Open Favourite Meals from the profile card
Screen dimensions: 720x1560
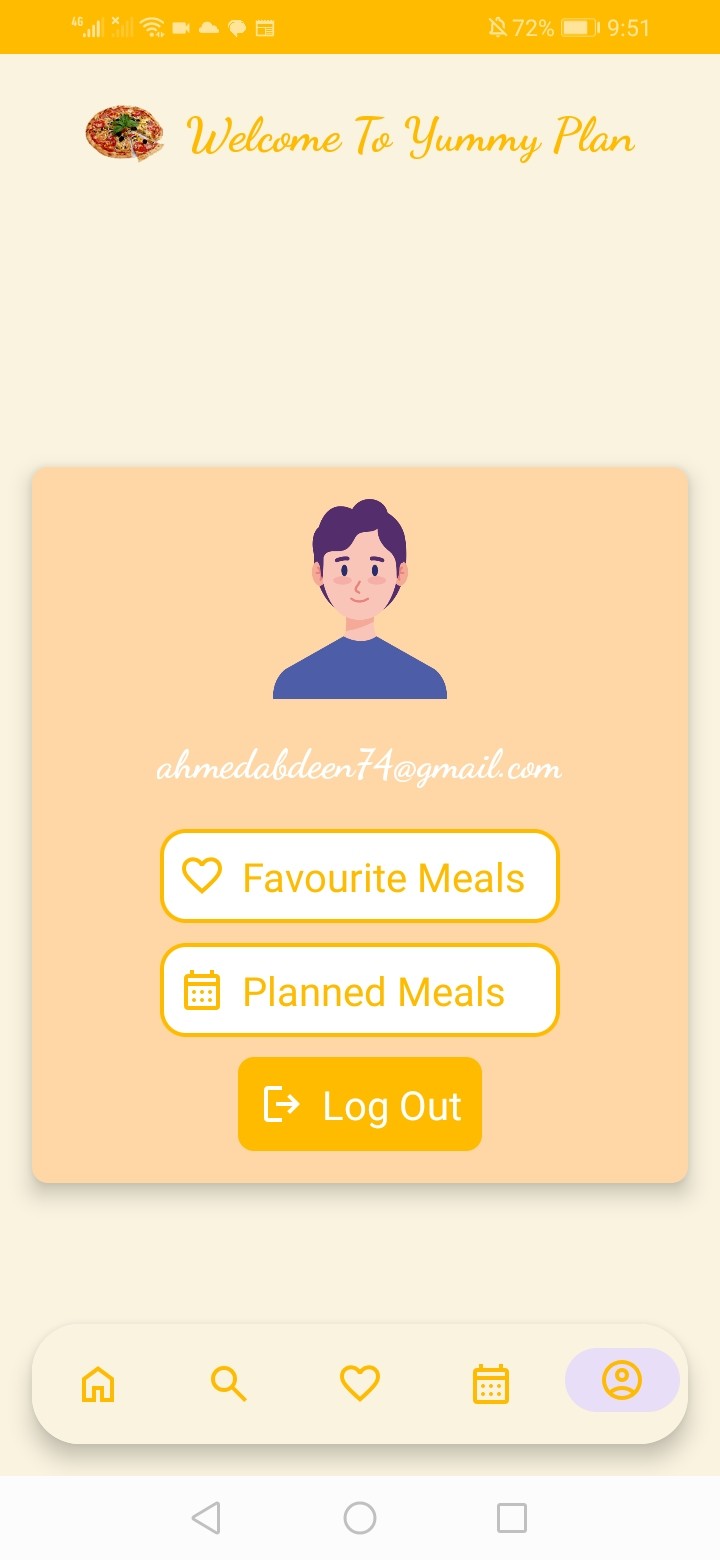360,876
